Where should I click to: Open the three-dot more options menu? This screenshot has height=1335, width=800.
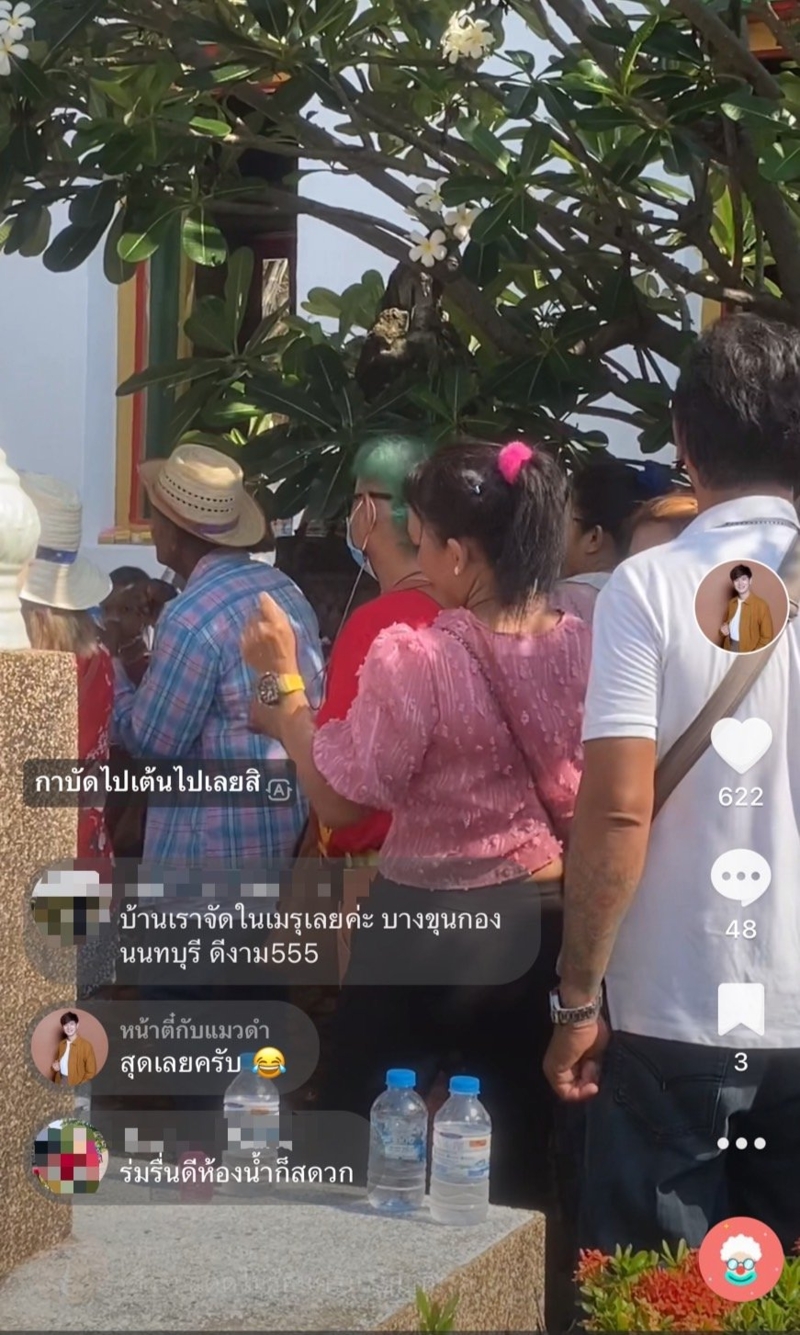point(741,1143)
